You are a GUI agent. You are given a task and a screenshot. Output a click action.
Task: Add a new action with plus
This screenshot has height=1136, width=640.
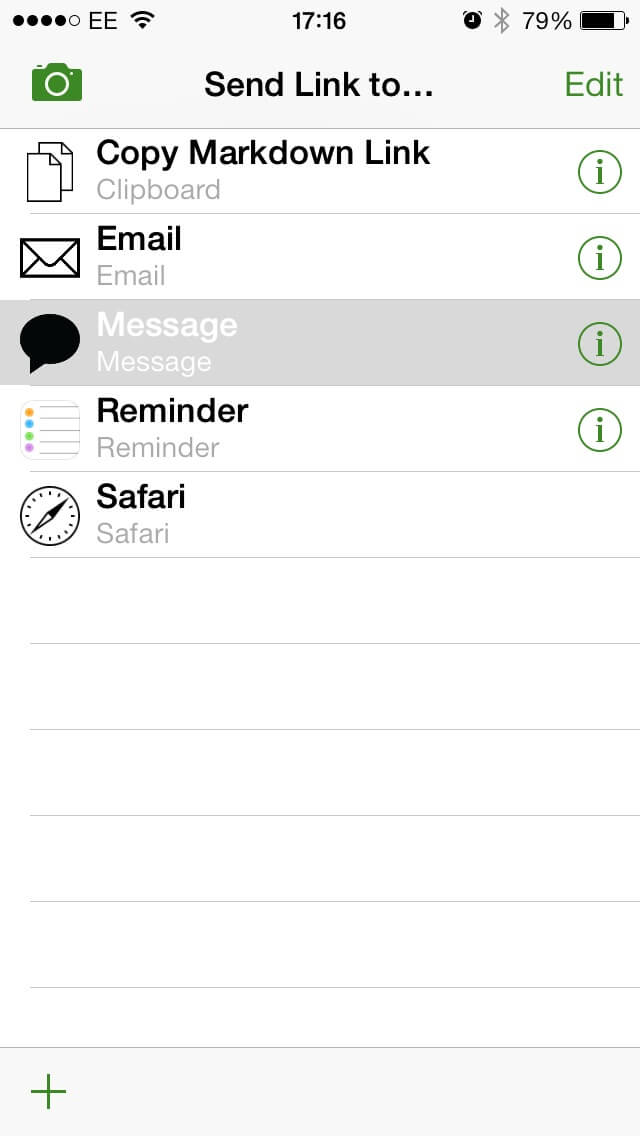(x=49, y=1091)
